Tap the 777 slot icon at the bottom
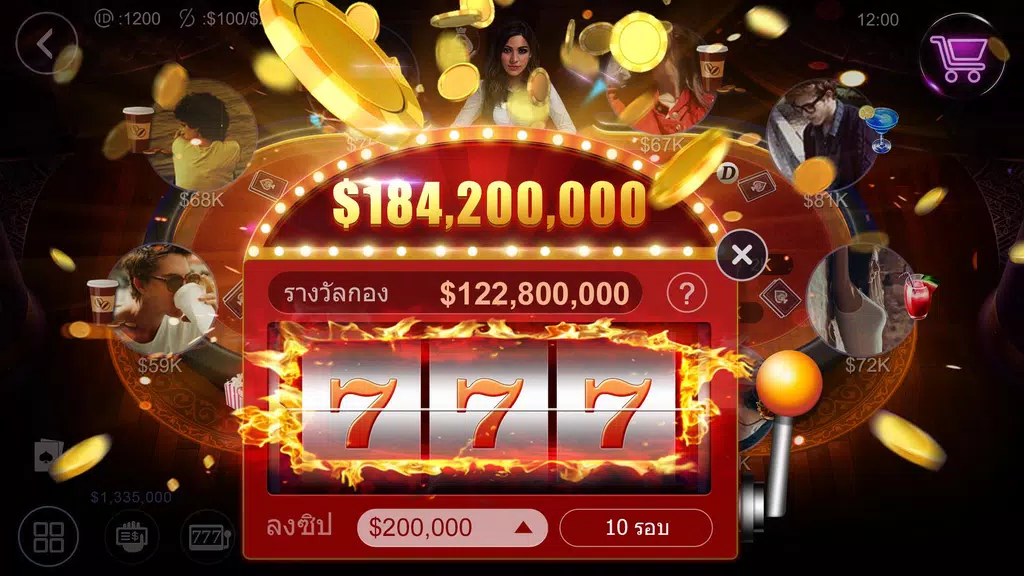Screen dimensions: 1024x576 208,537
